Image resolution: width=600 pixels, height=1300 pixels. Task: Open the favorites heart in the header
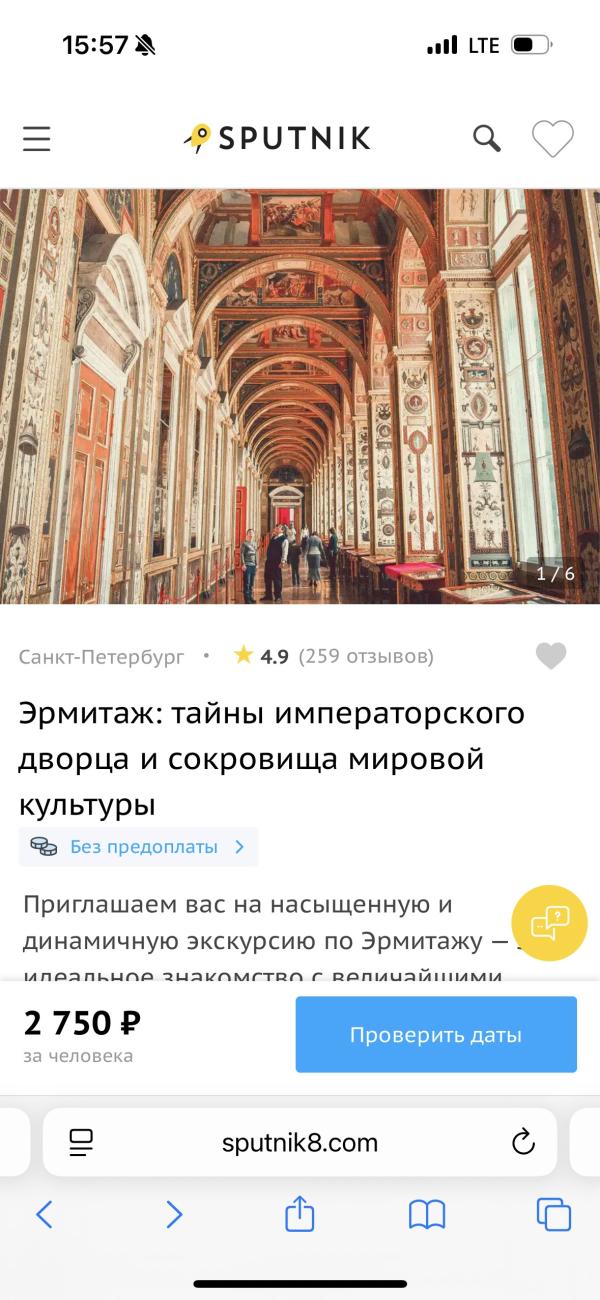(552, 139)
